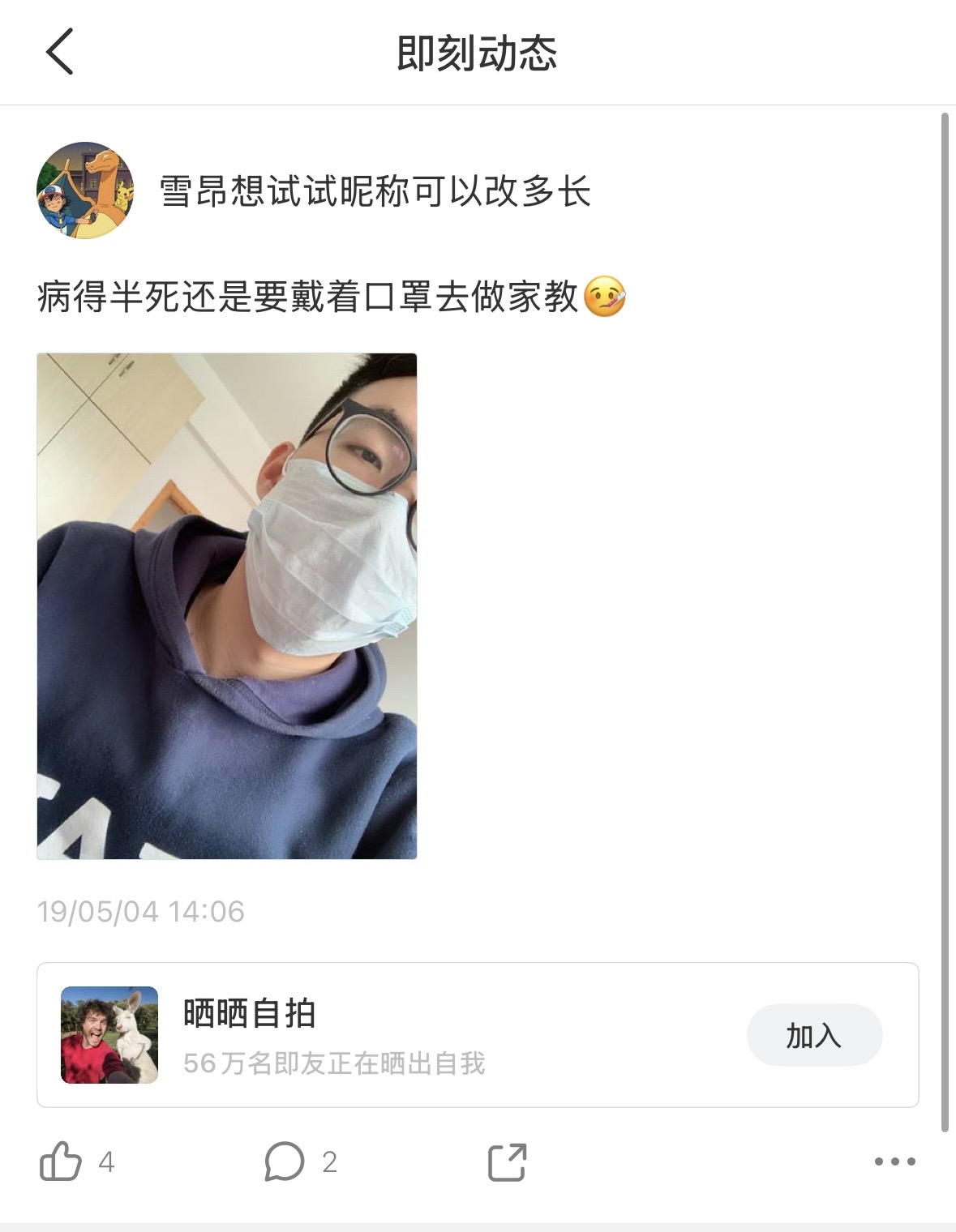This screenshot has height=1232, width=956.
Task: Open the poster's profile avatar
Action: click(85, 190)
